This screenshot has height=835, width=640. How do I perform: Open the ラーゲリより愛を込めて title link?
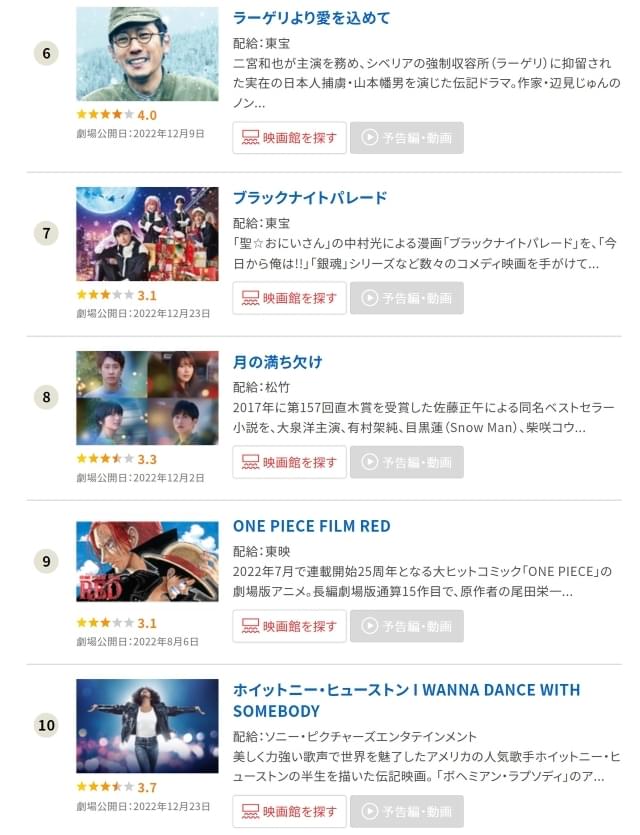[x=311, y=18]
